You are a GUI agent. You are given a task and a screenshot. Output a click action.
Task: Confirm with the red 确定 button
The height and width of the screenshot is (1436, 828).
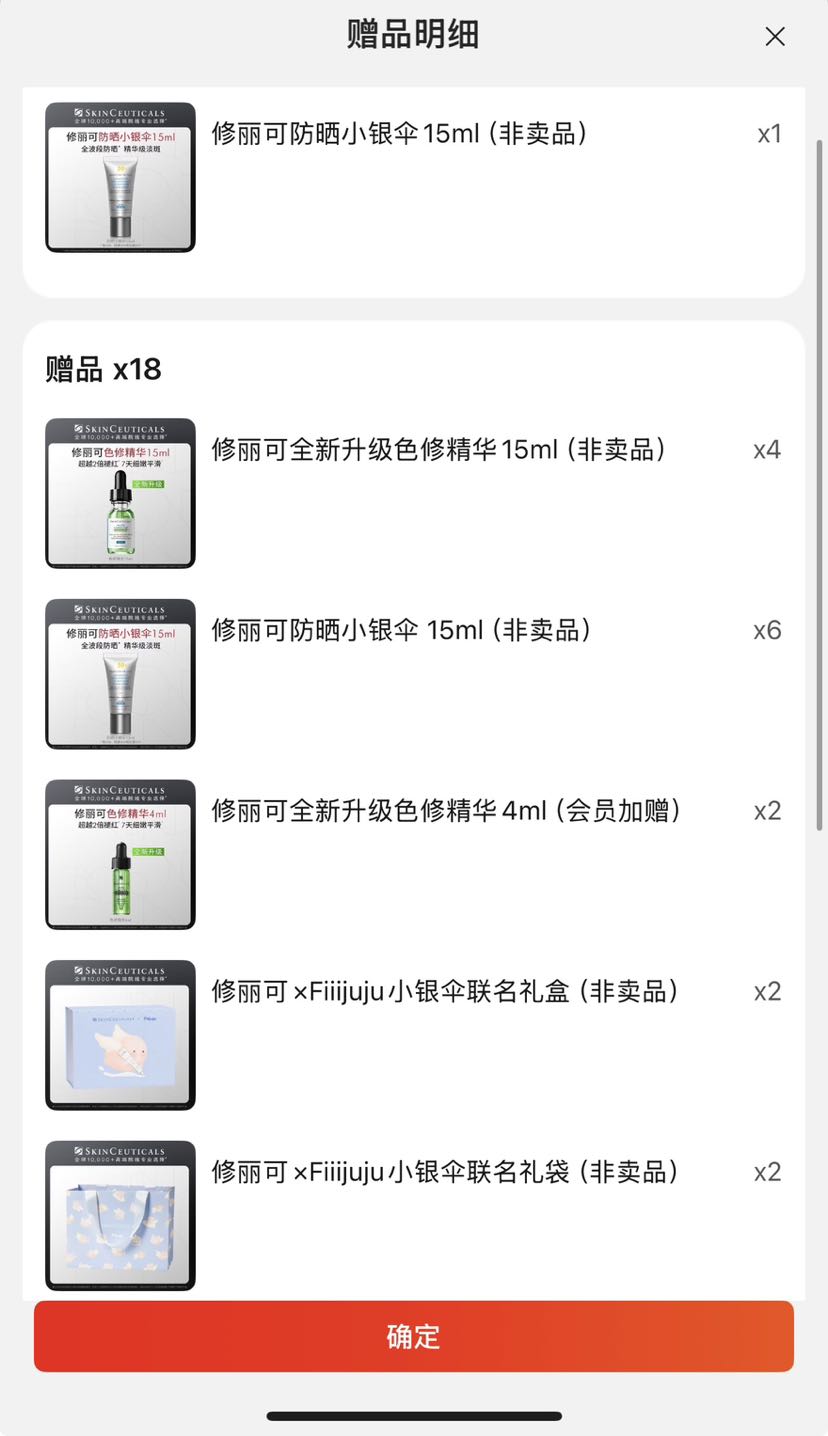[x=414, y=1336]
